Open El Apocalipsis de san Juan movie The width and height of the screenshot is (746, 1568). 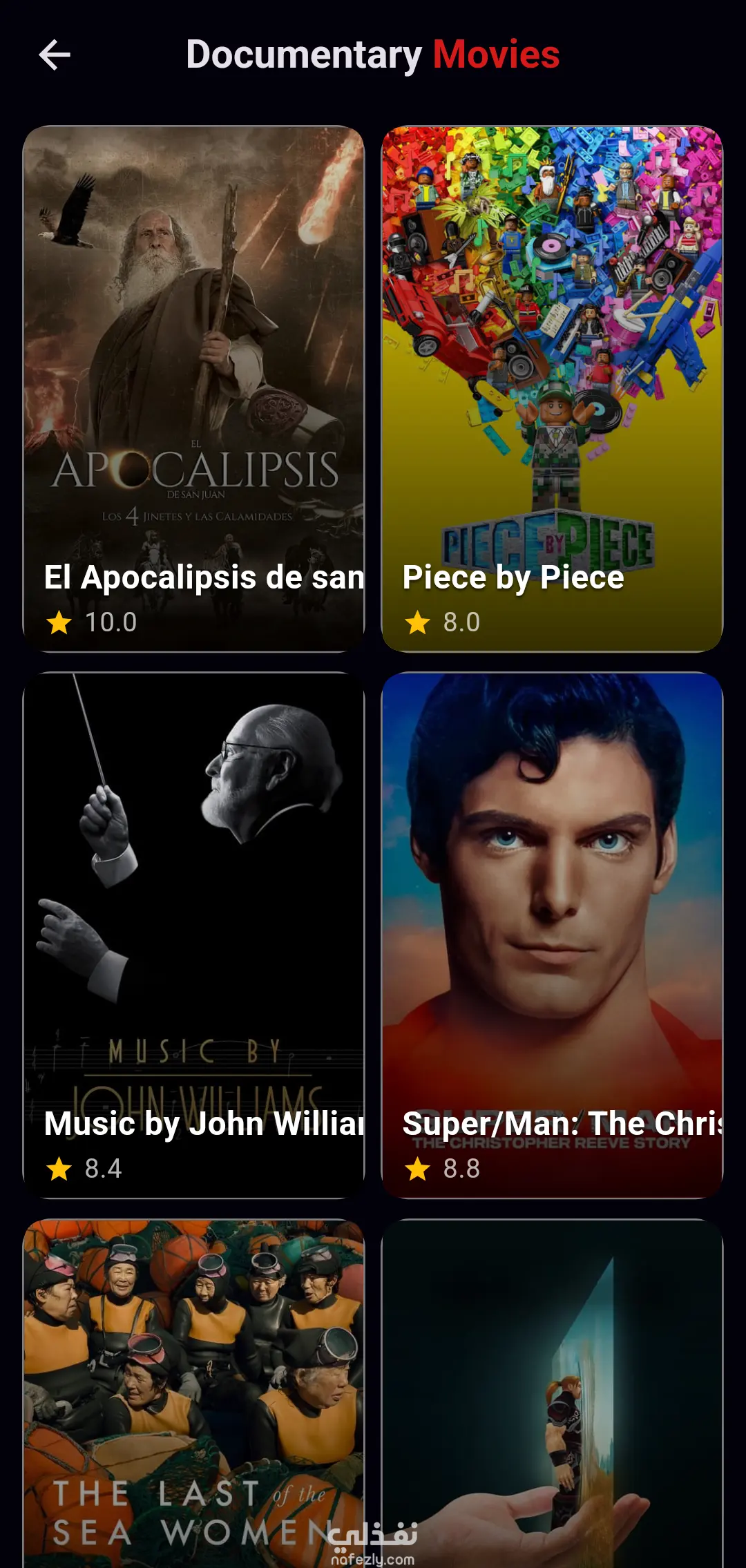pyautogui.click(x=193, y=388)
